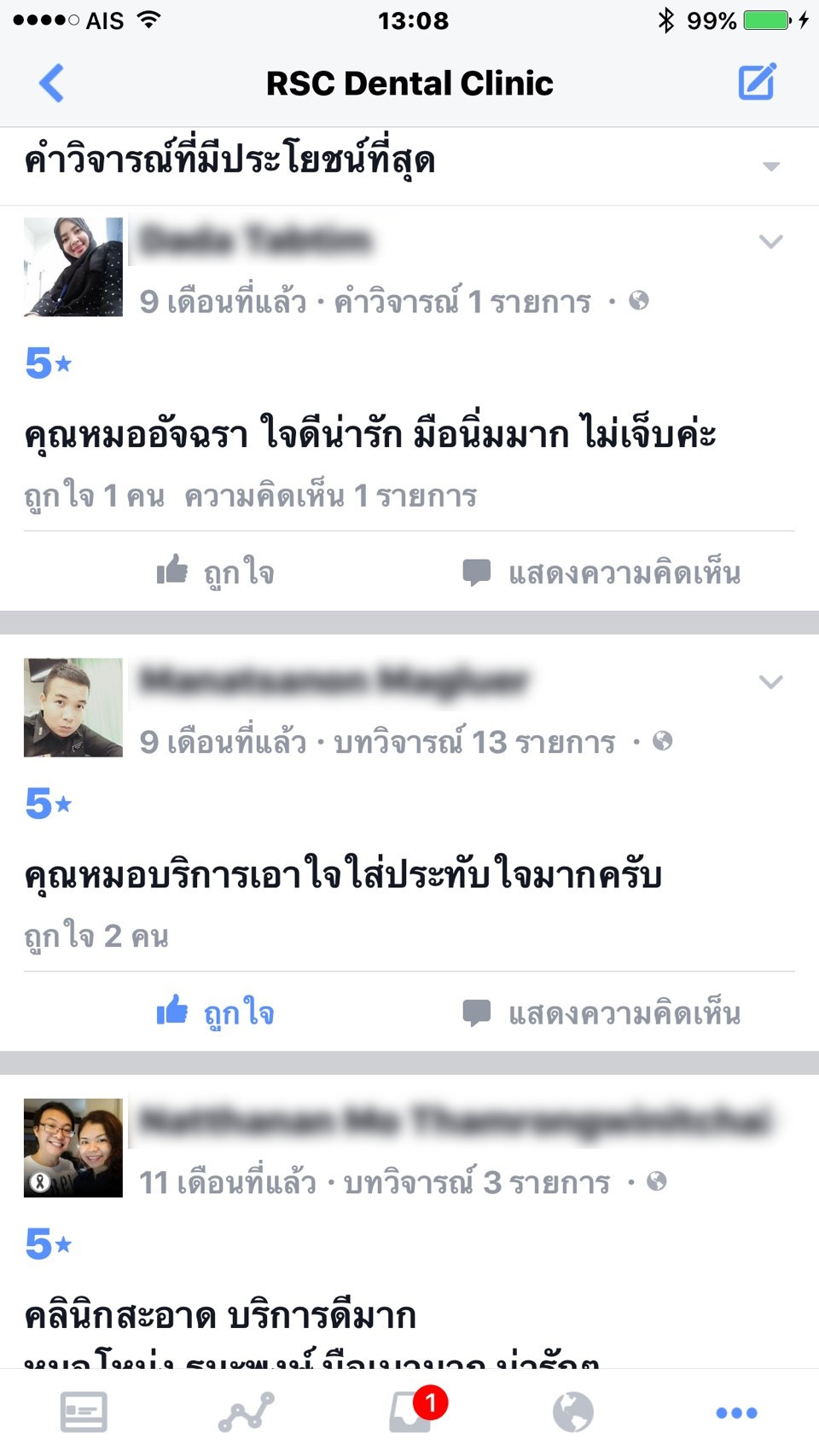Expand options chevron on คุณหมออัจฉรา review

pyautogui.click(x=770, y=241)
